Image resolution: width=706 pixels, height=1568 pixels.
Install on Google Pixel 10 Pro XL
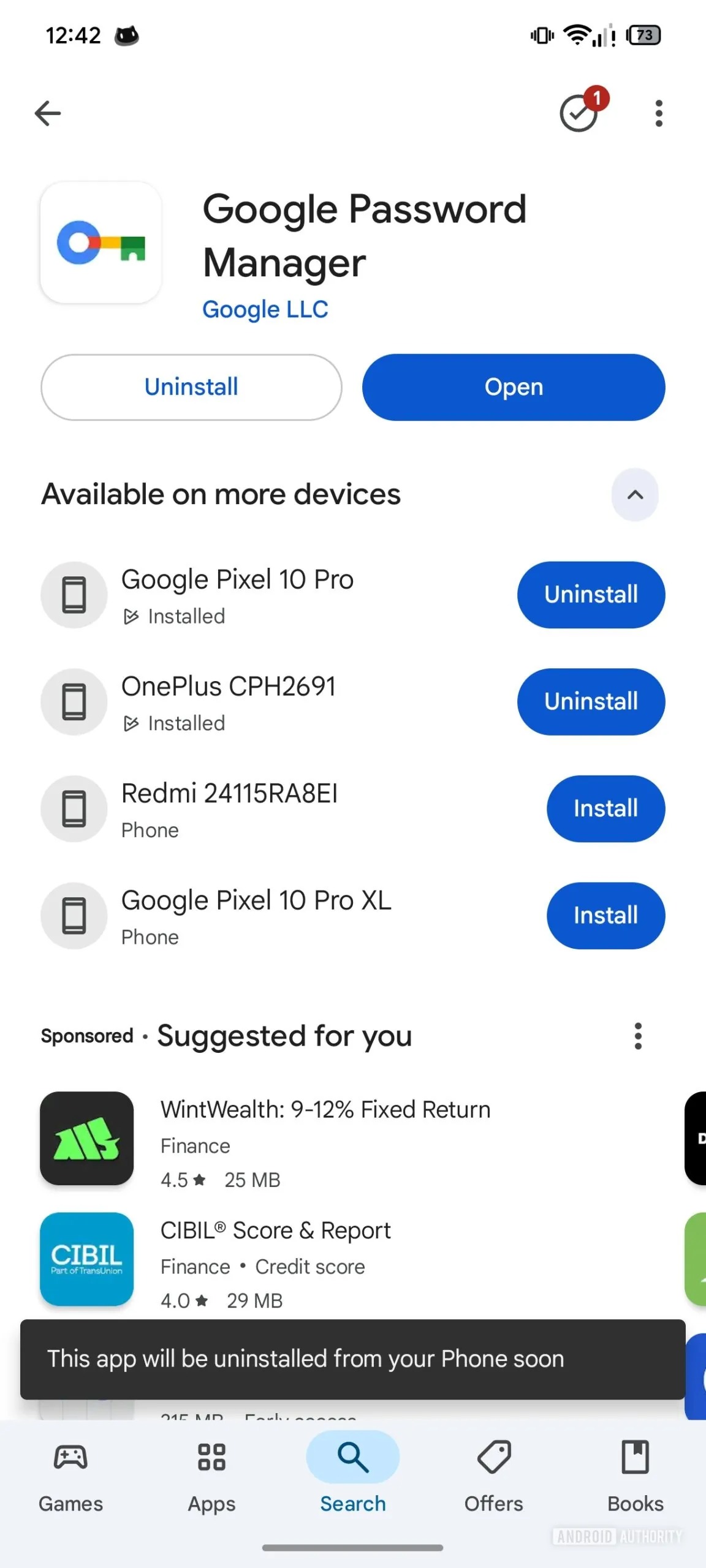[x=605, y=916]
